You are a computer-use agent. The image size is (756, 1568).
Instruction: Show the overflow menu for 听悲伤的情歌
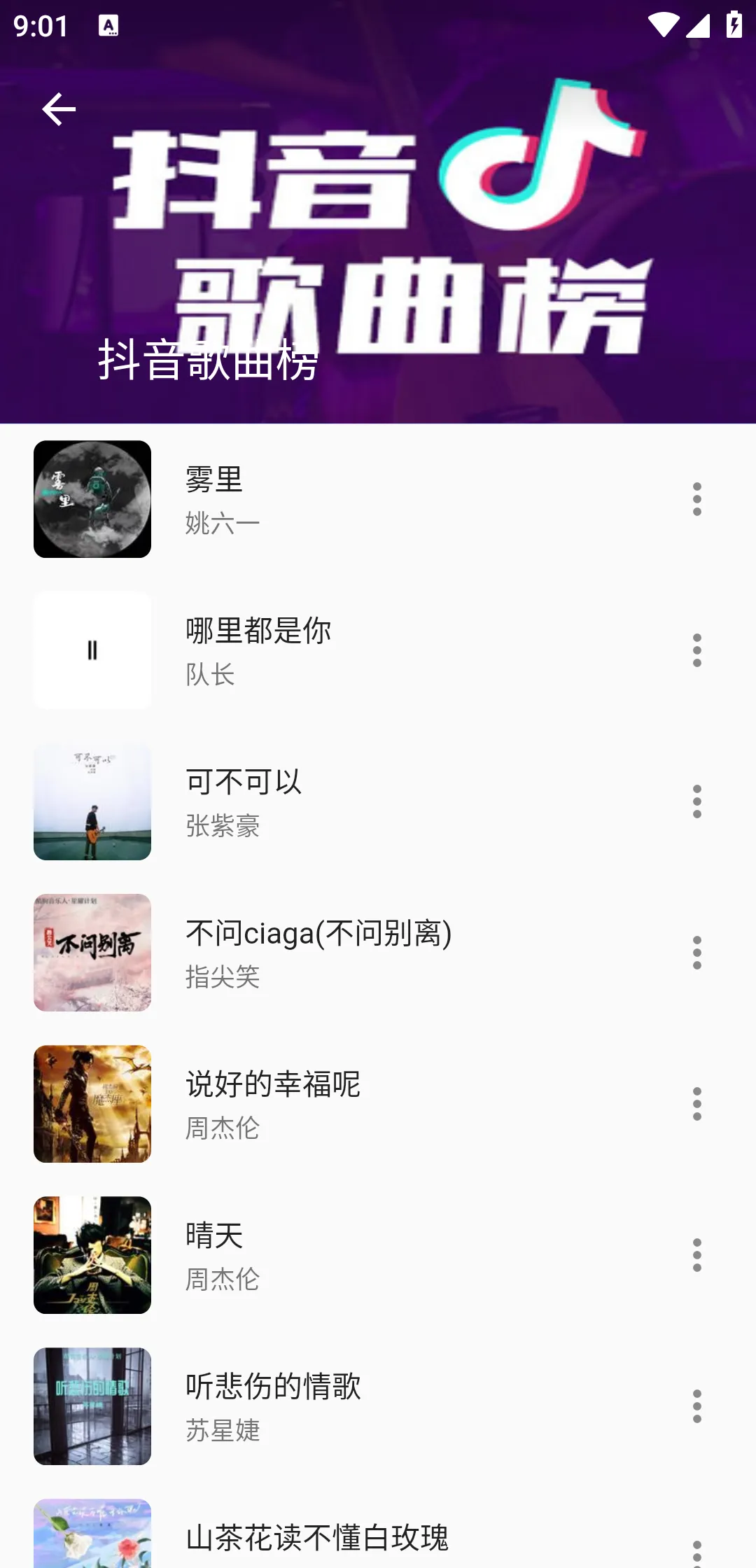[696, 1406]
